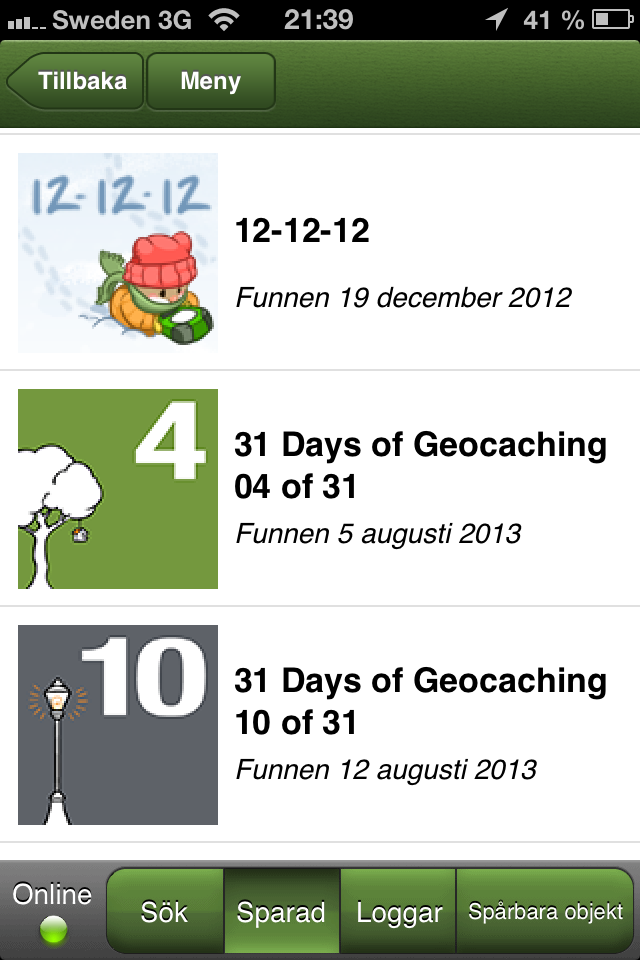
Task: Open the Spårbara objekt tab
Action: pos(545,911)
